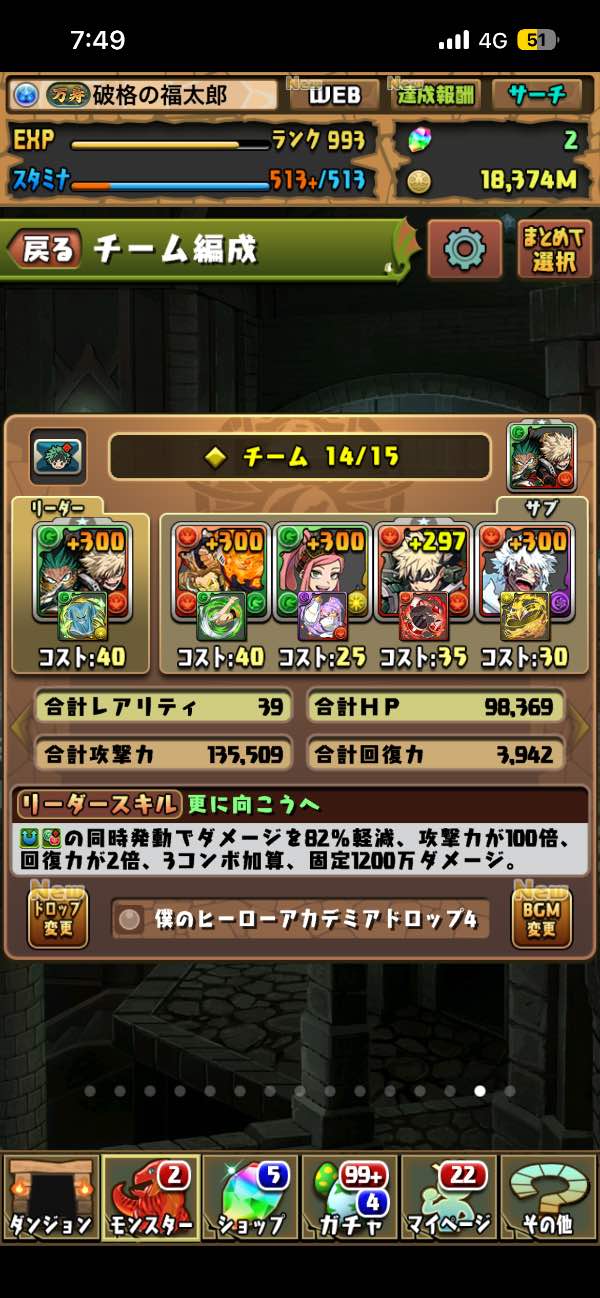The image size is (600, 1298).
Task: Tap the ドロップ変更 button
Action: 58,917
